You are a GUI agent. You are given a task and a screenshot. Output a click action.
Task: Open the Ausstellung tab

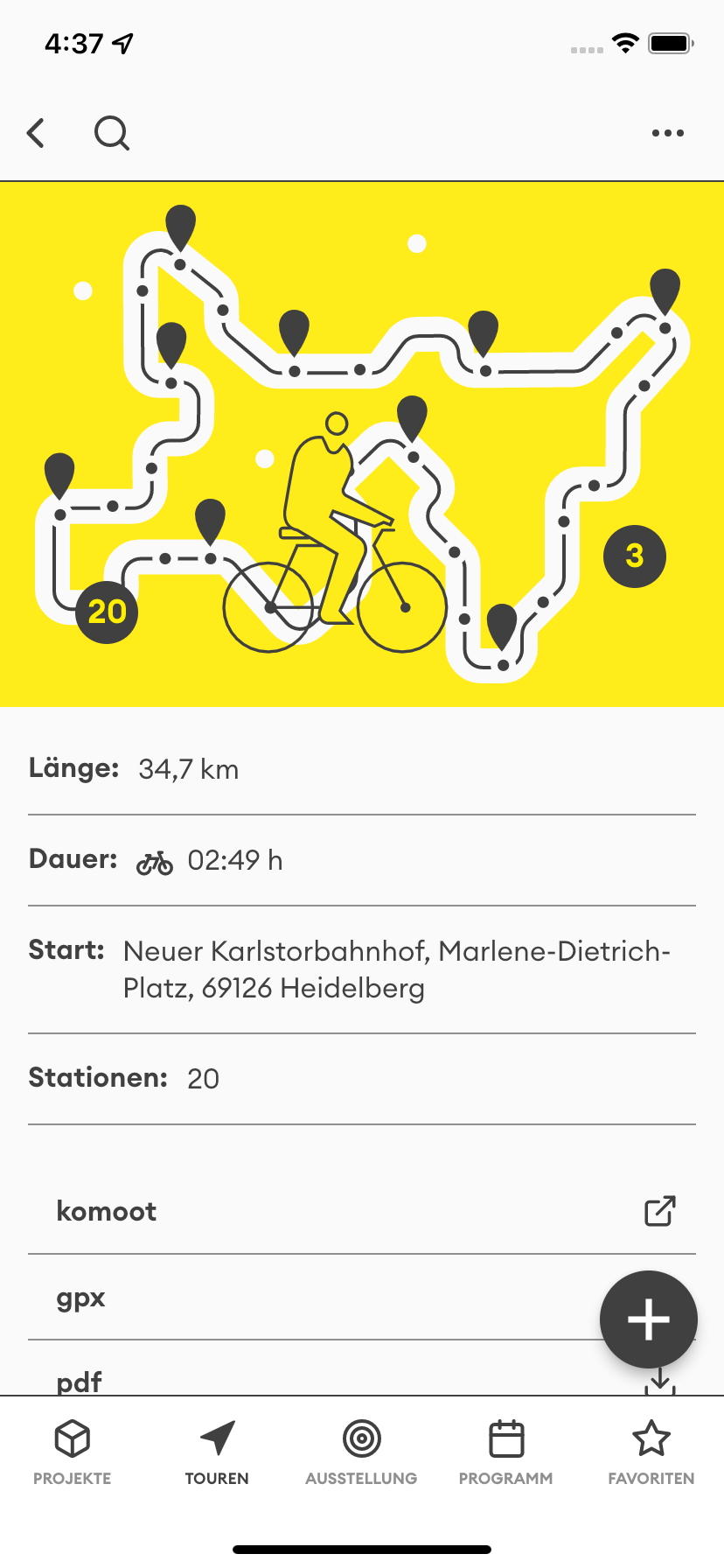click(x=361, y=1453)
